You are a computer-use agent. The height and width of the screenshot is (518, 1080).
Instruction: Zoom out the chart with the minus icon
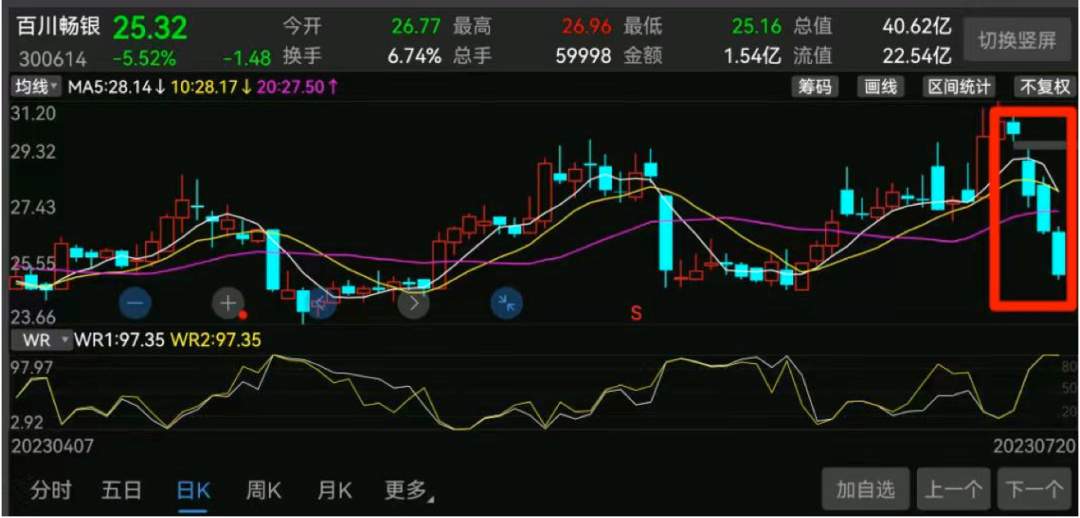point(136,301)
